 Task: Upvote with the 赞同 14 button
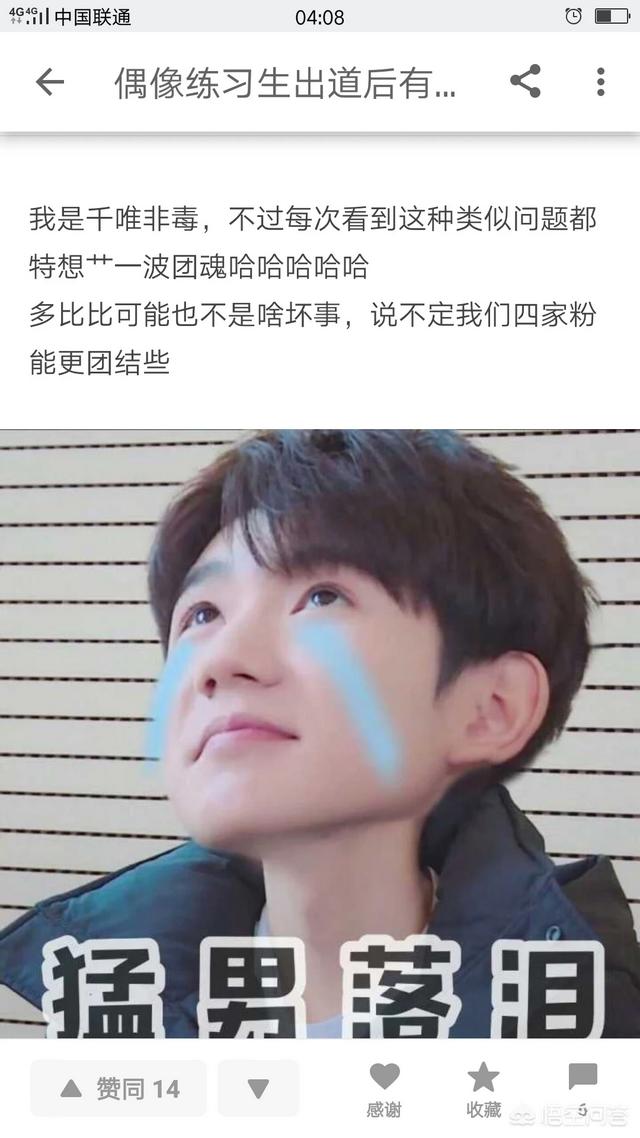click(118, 1088)
